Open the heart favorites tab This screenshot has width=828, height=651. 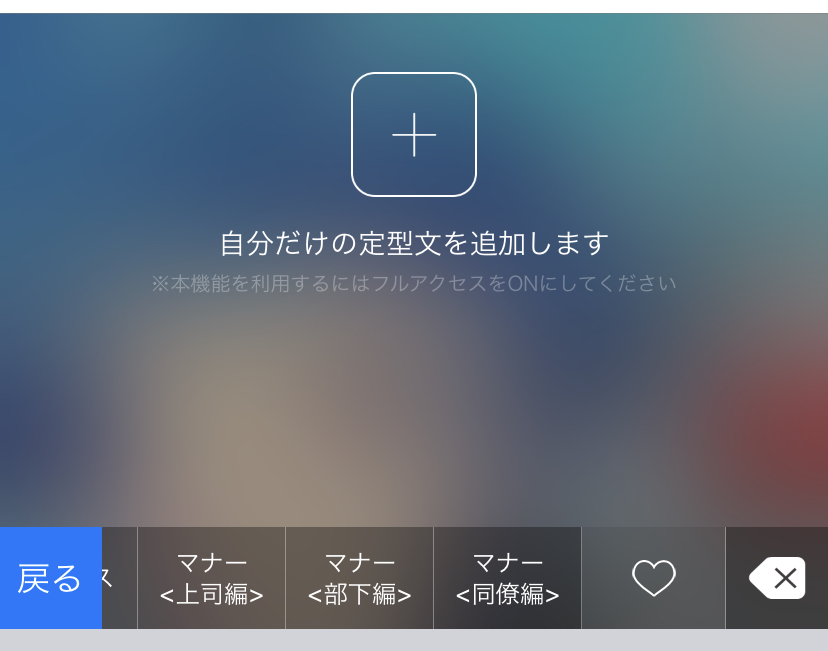point(654,578)
